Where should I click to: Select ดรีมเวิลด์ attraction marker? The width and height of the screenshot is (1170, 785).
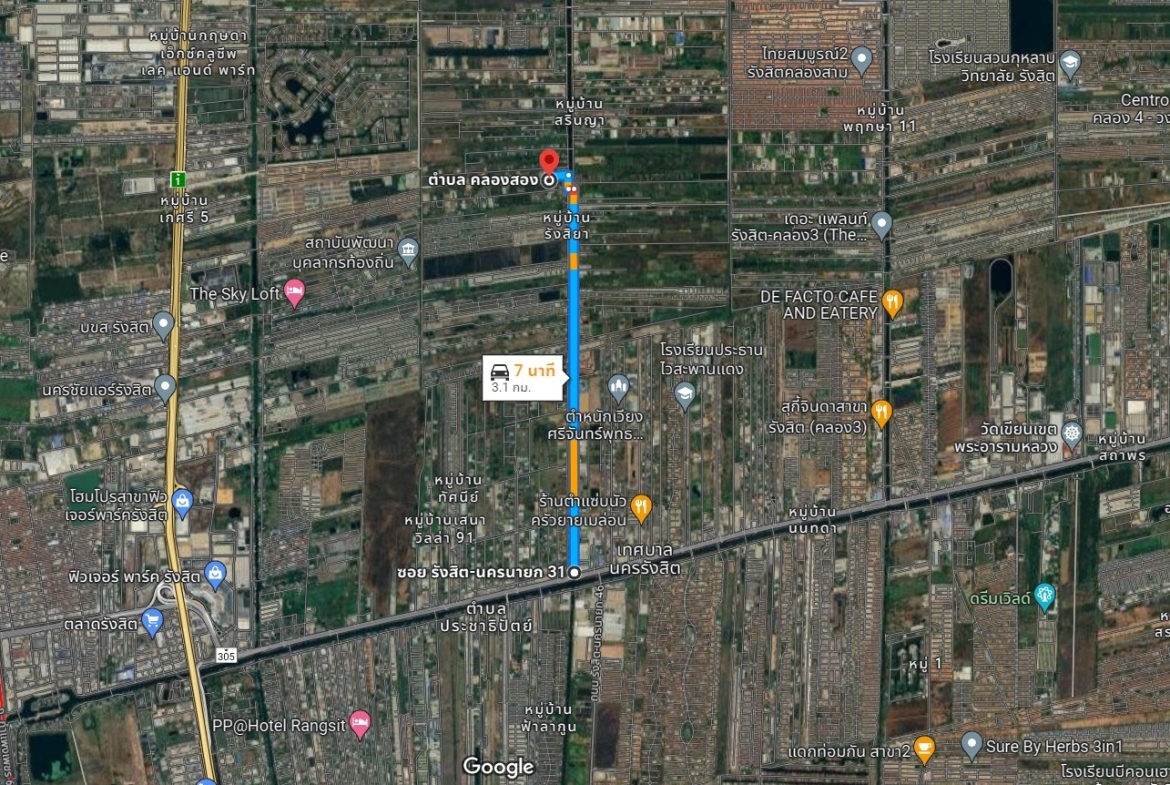click(x=1045, y=595)
